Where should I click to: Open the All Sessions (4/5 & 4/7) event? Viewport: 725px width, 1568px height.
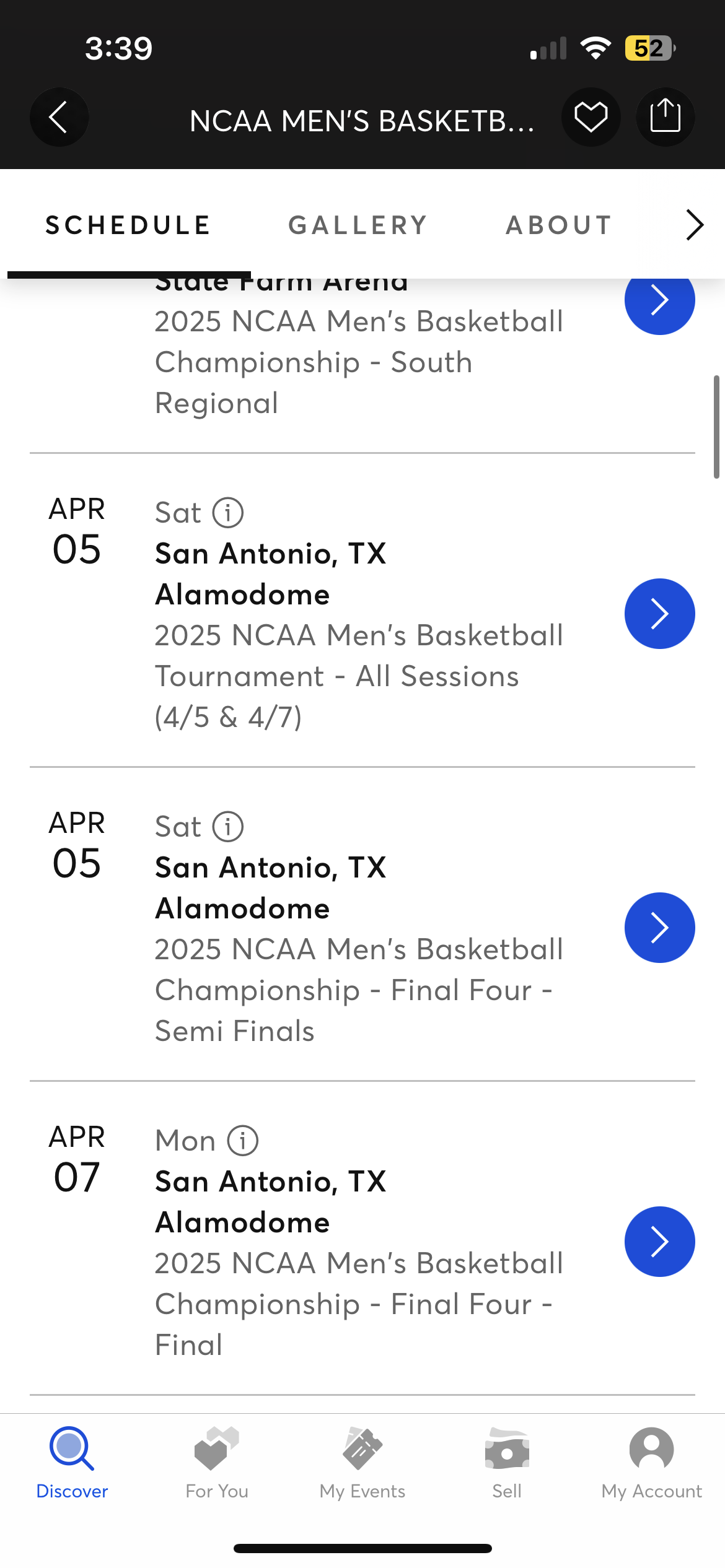(659, 614)
